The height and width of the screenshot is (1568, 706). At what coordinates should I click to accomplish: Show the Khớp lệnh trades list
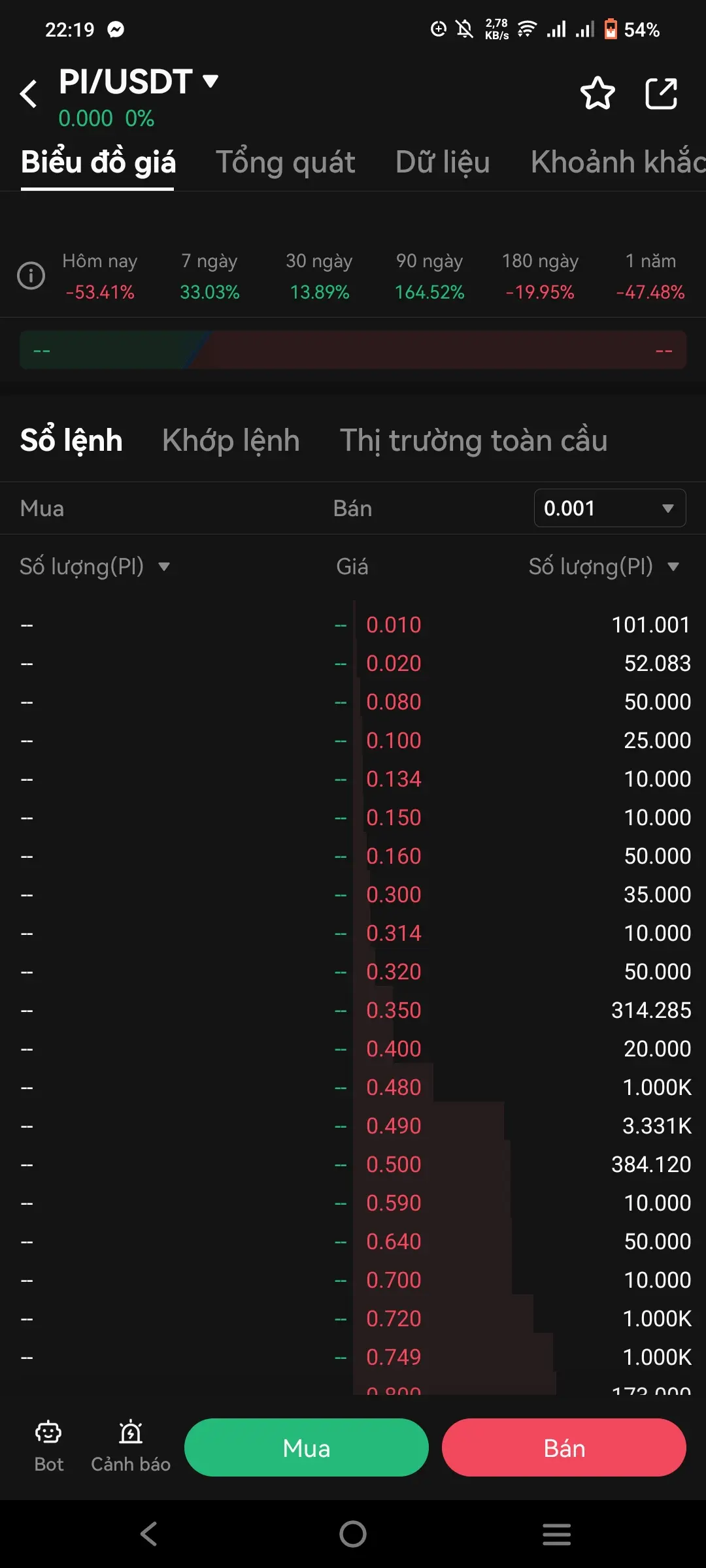[231, 440]
